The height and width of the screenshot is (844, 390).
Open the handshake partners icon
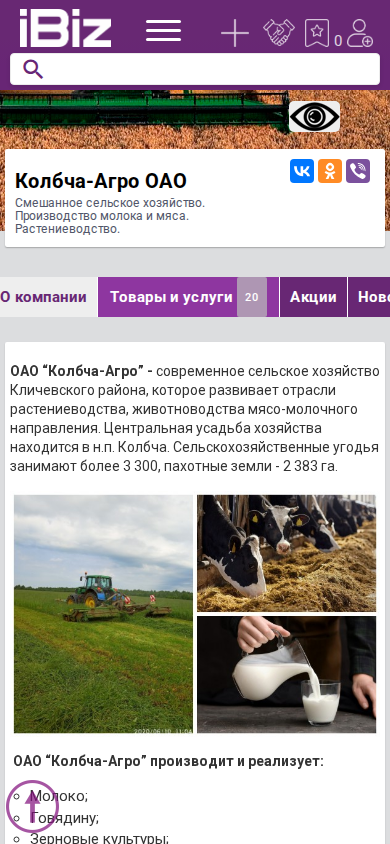279,32
